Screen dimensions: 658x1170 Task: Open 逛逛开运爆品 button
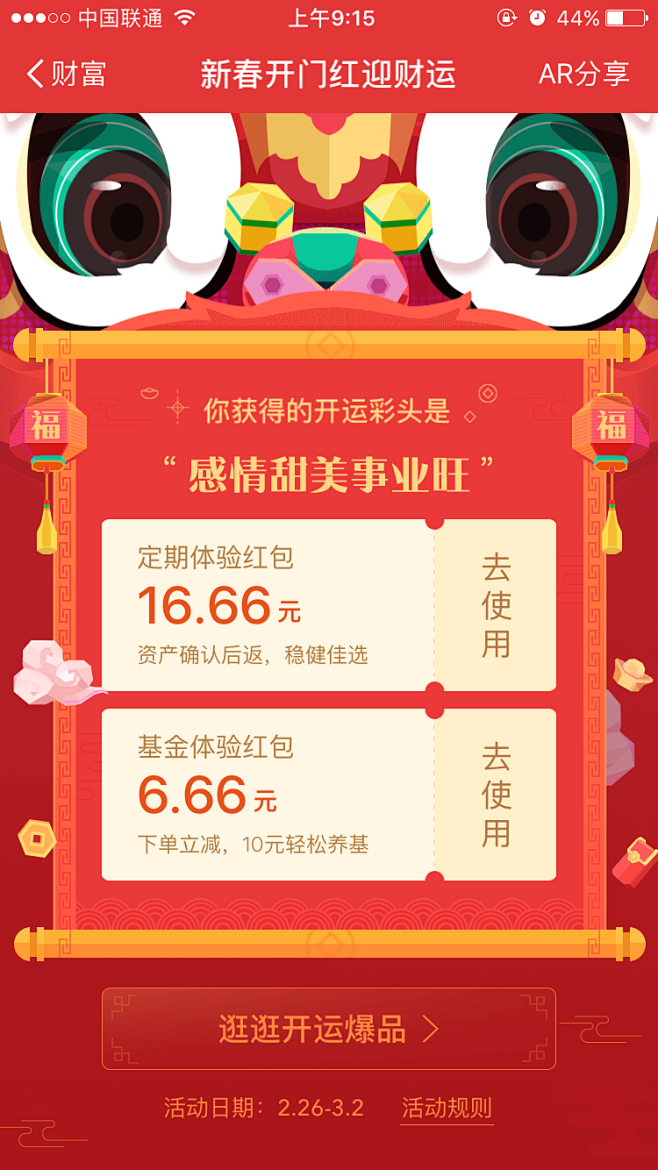click(x=329, y=1029)
